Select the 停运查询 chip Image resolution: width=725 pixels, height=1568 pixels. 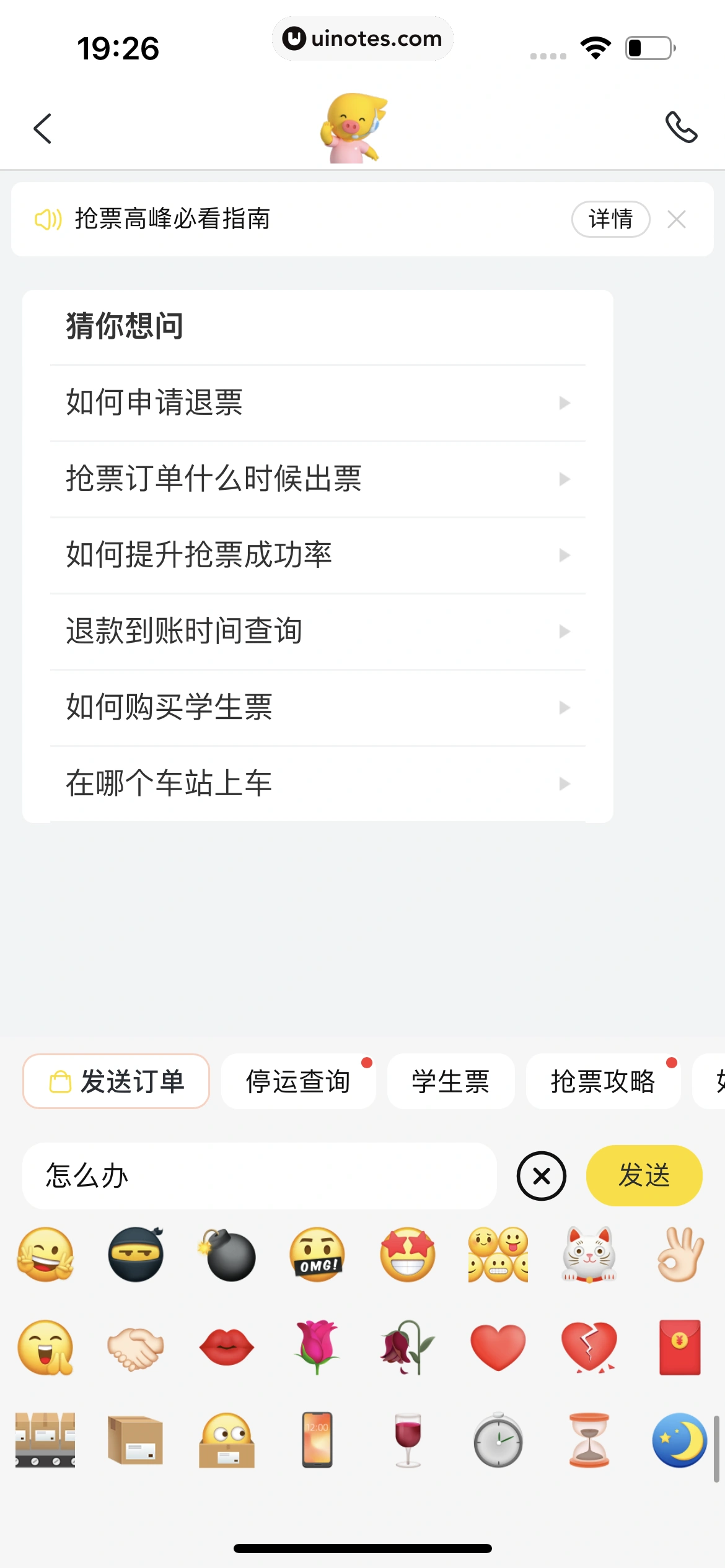click(298, 1081)
